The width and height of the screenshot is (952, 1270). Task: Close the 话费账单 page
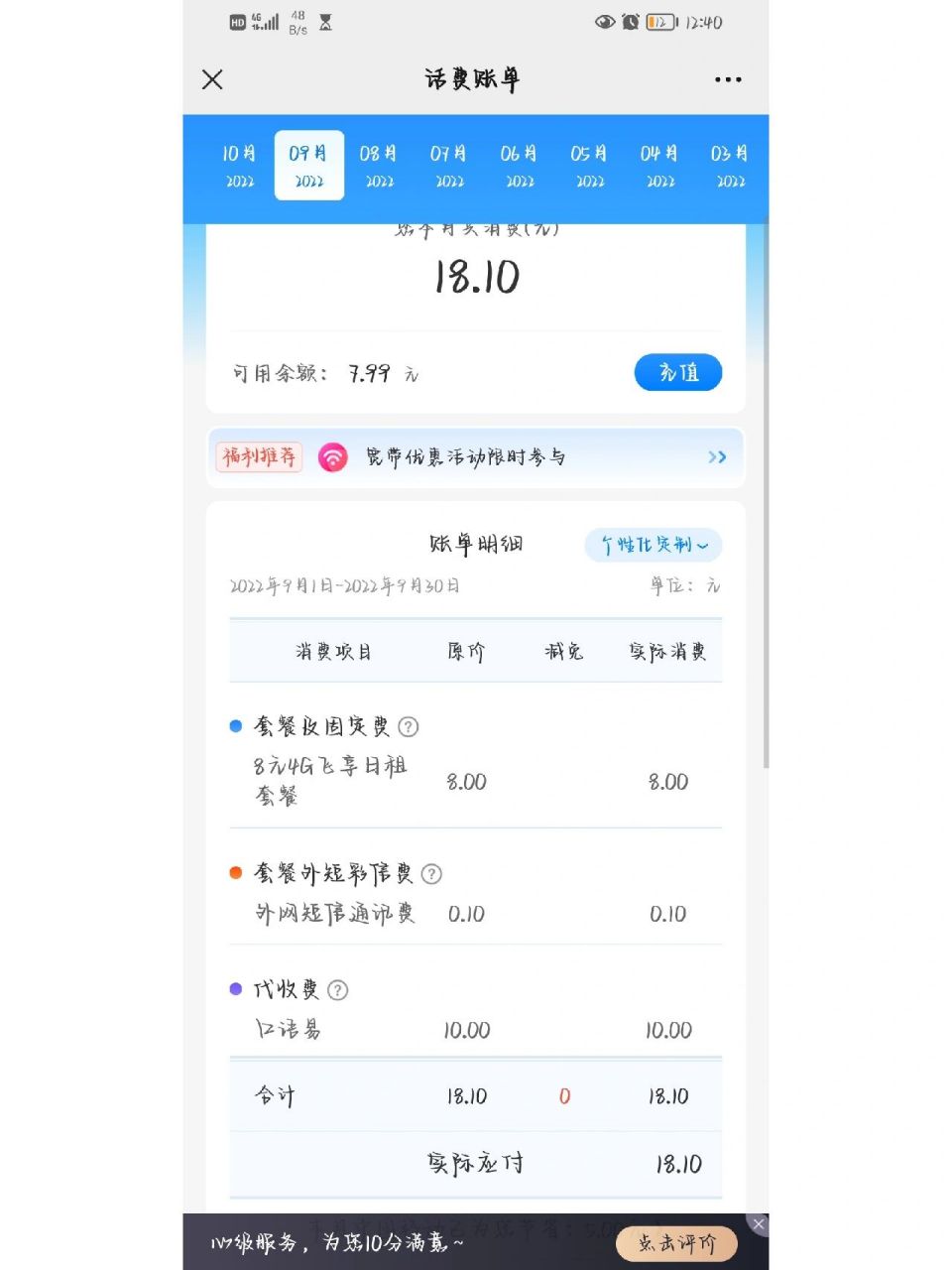pyautogui.click(x=212, y=79)
